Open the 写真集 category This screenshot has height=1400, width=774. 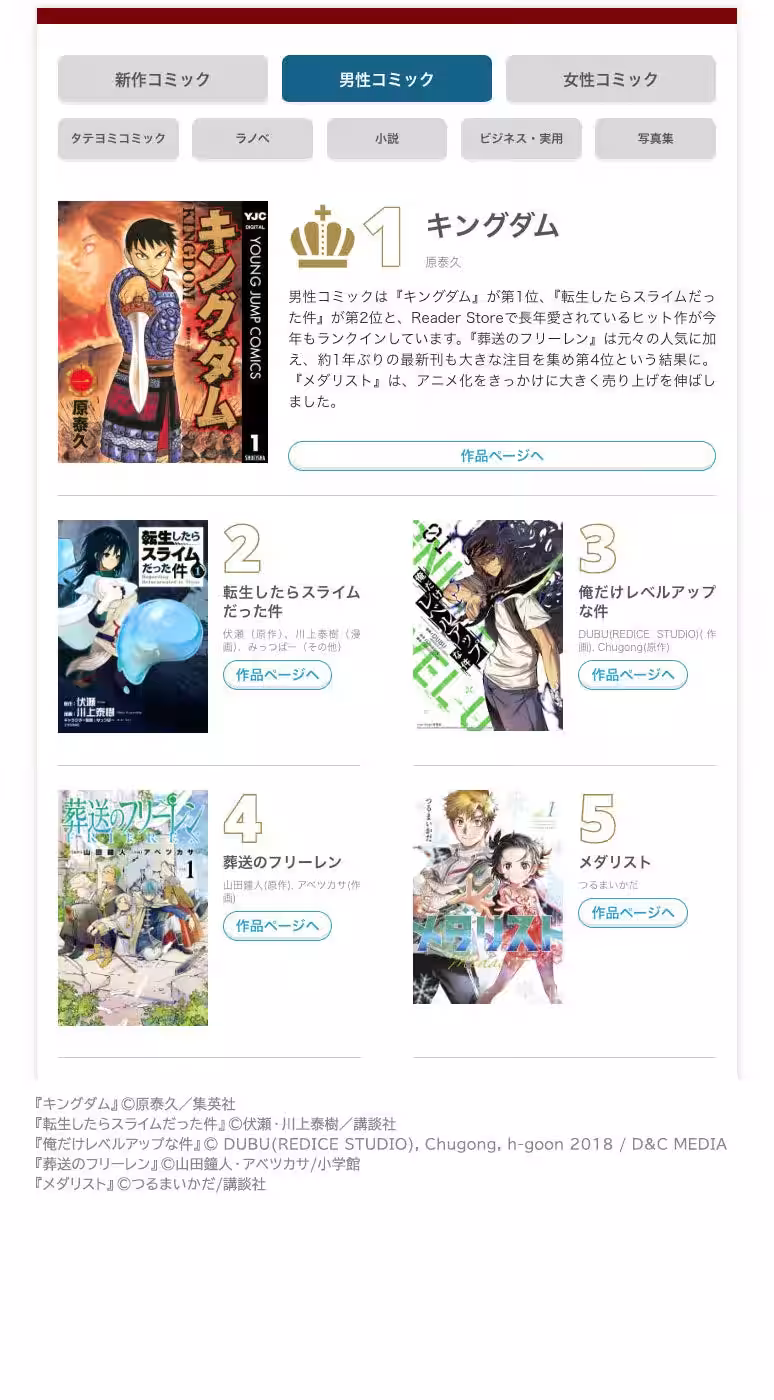click(x=656, y=139)
